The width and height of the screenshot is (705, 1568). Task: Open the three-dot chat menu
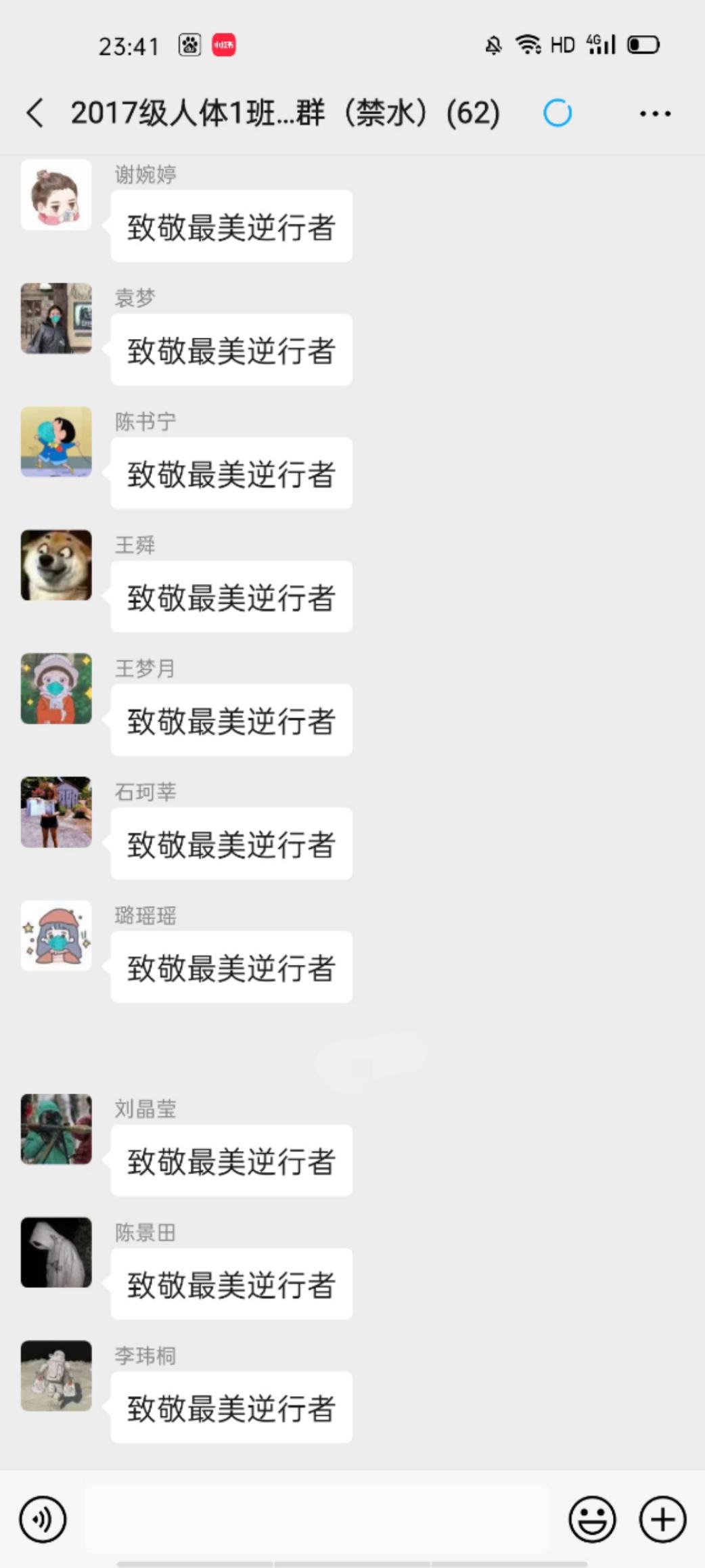click(x=655, y=114)
